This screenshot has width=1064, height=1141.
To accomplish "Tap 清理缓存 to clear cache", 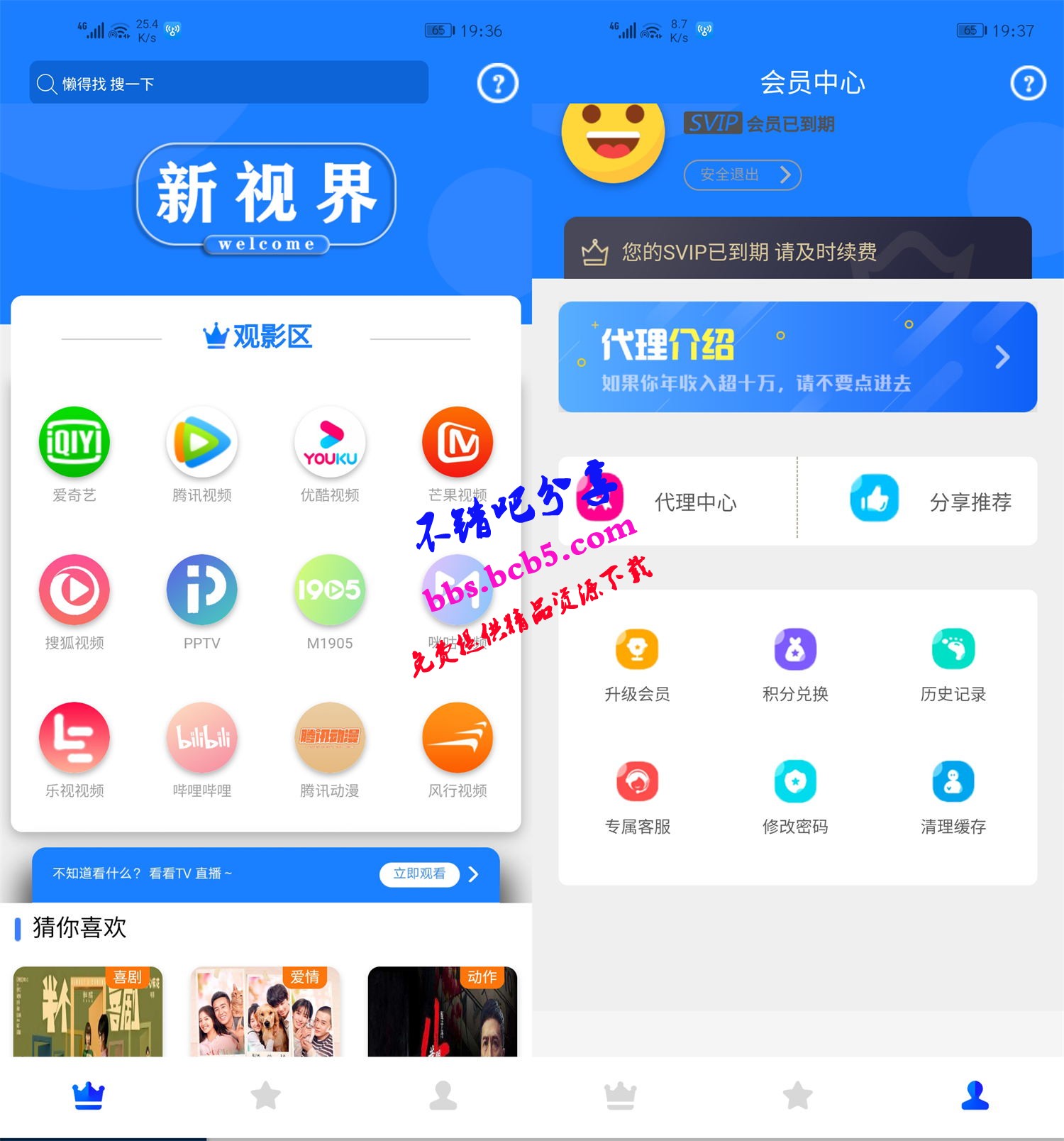I will click(x=953, y=796).
